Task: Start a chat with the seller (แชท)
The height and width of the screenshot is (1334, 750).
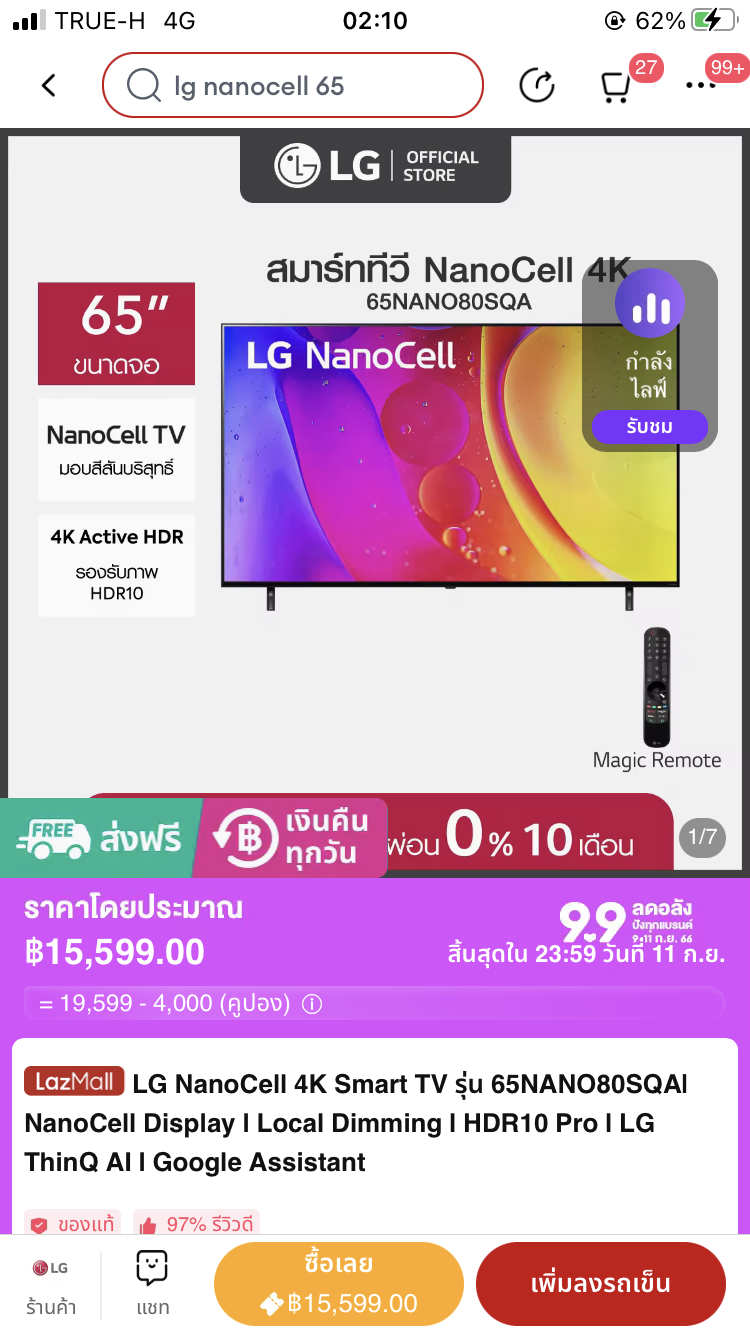Action: coord(152,1285)
